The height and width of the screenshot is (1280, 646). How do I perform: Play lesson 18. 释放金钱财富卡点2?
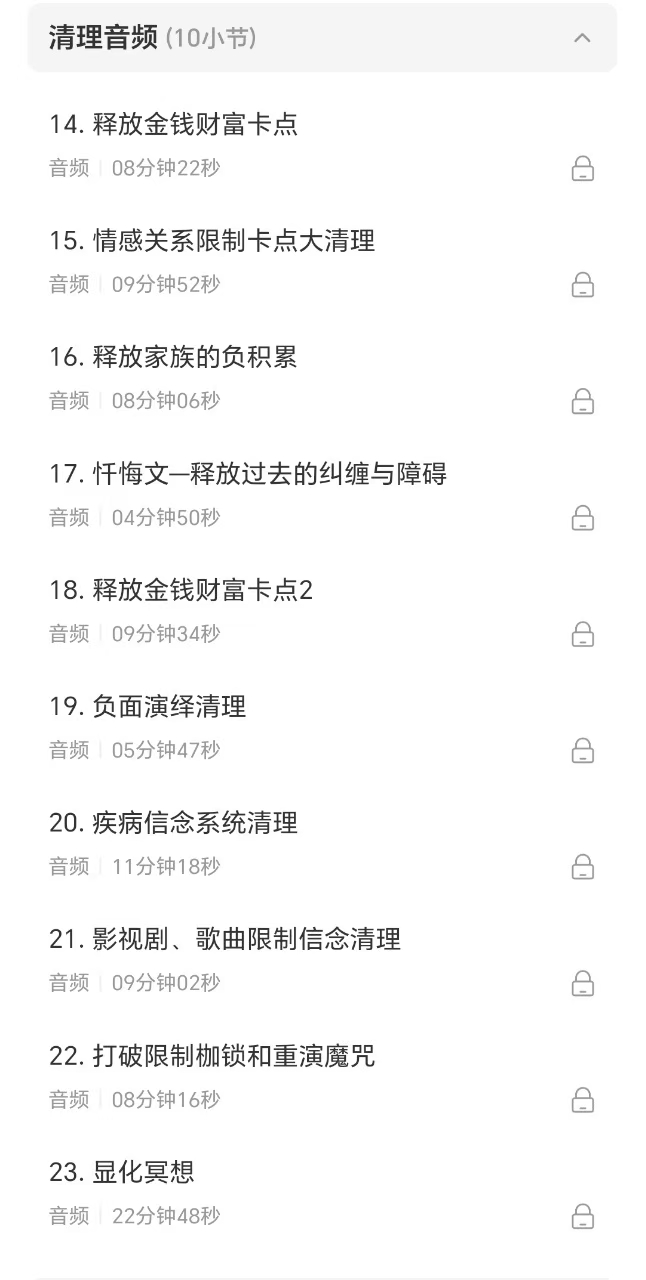pyautogui.click(x=181, y=590)
